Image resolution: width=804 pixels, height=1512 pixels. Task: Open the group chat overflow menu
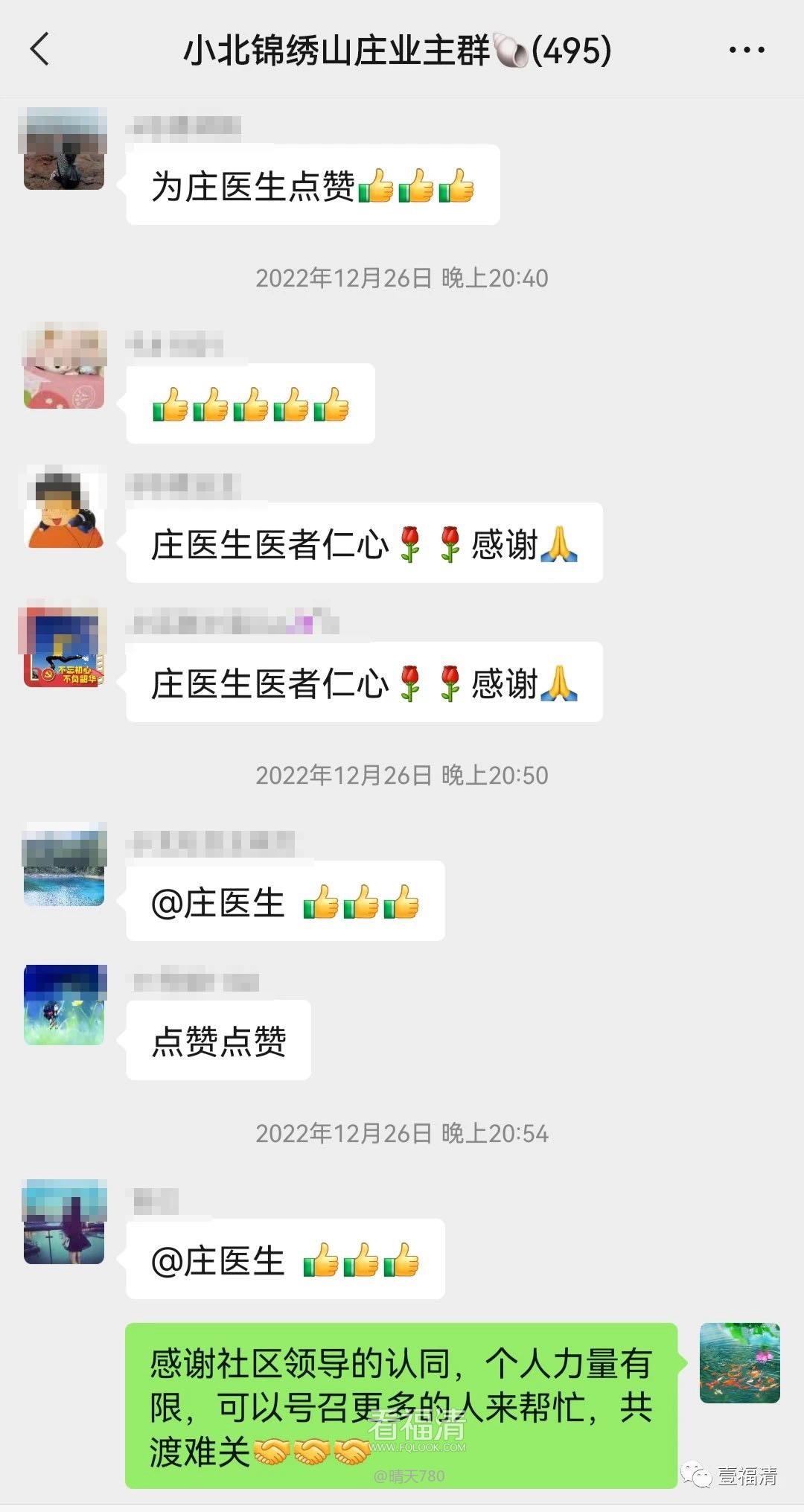pyautogui.click(x=746, y=50)
